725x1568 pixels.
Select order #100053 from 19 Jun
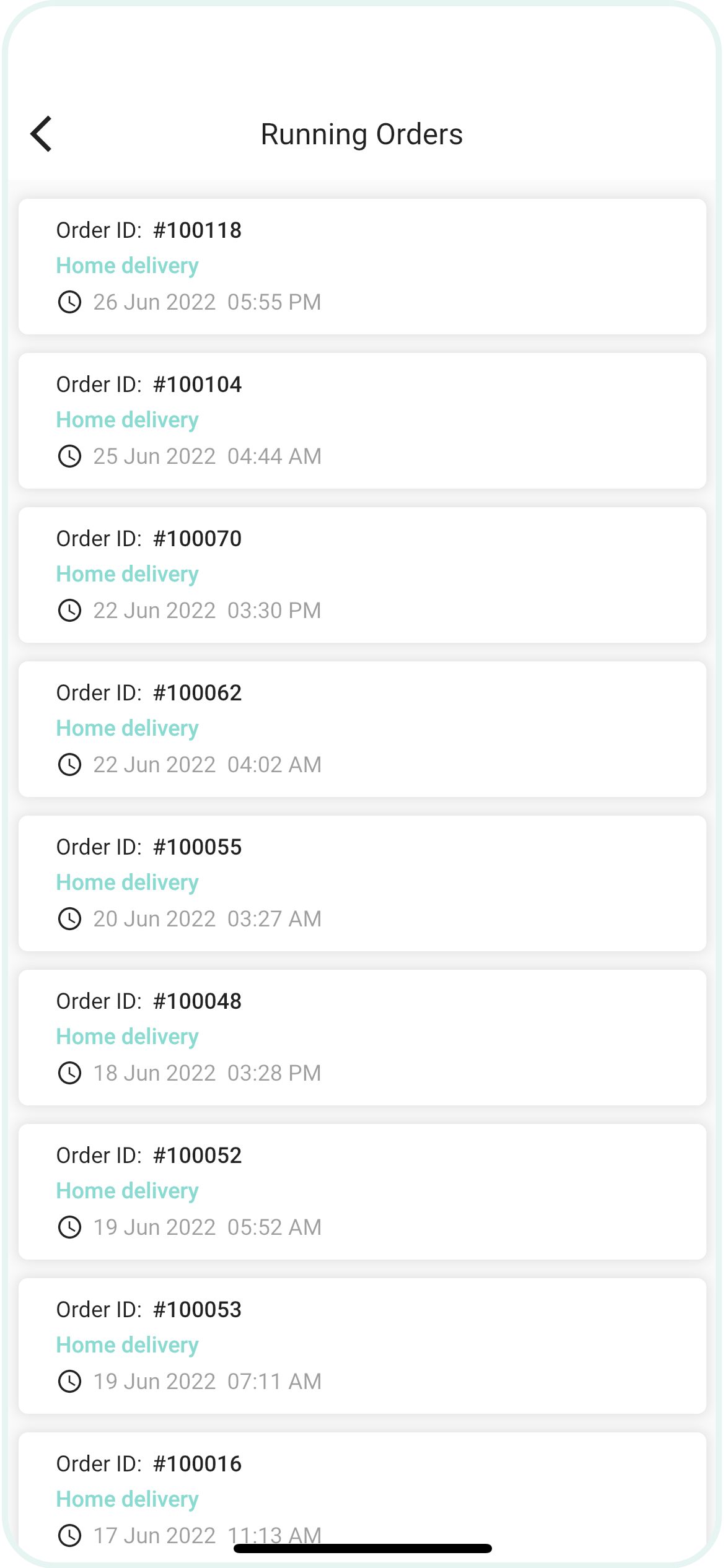[x=362, y=1346]
